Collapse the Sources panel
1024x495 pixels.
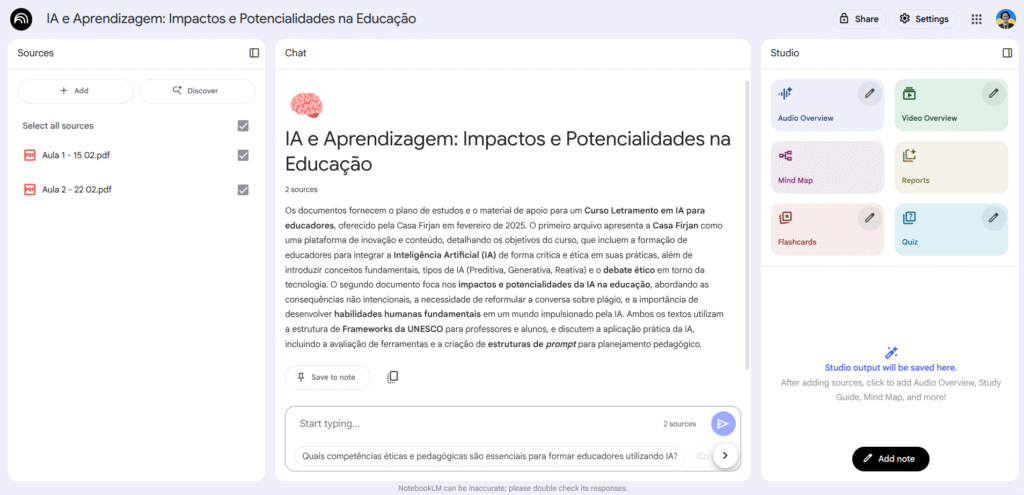pos(254,53)
